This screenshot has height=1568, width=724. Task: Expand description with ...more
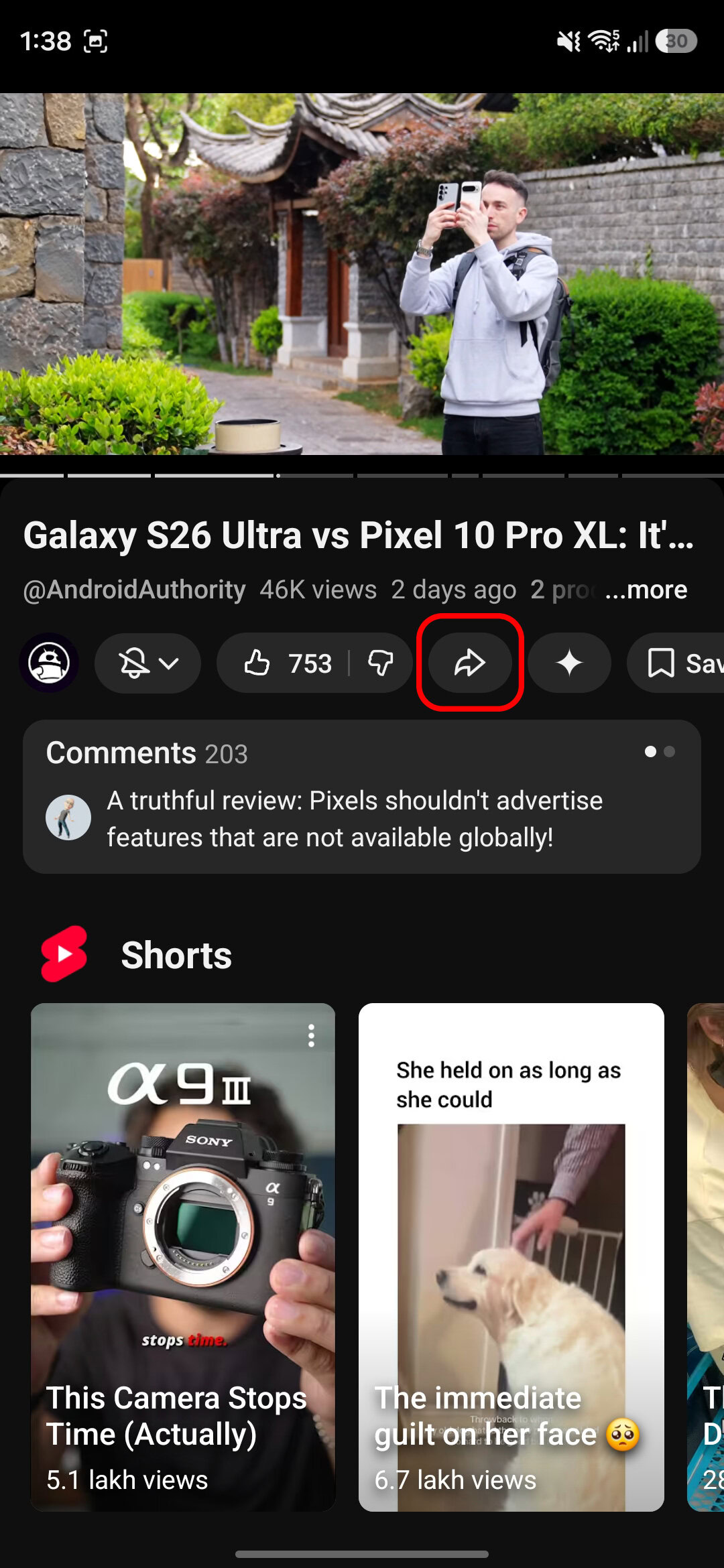tap(646, 590)
